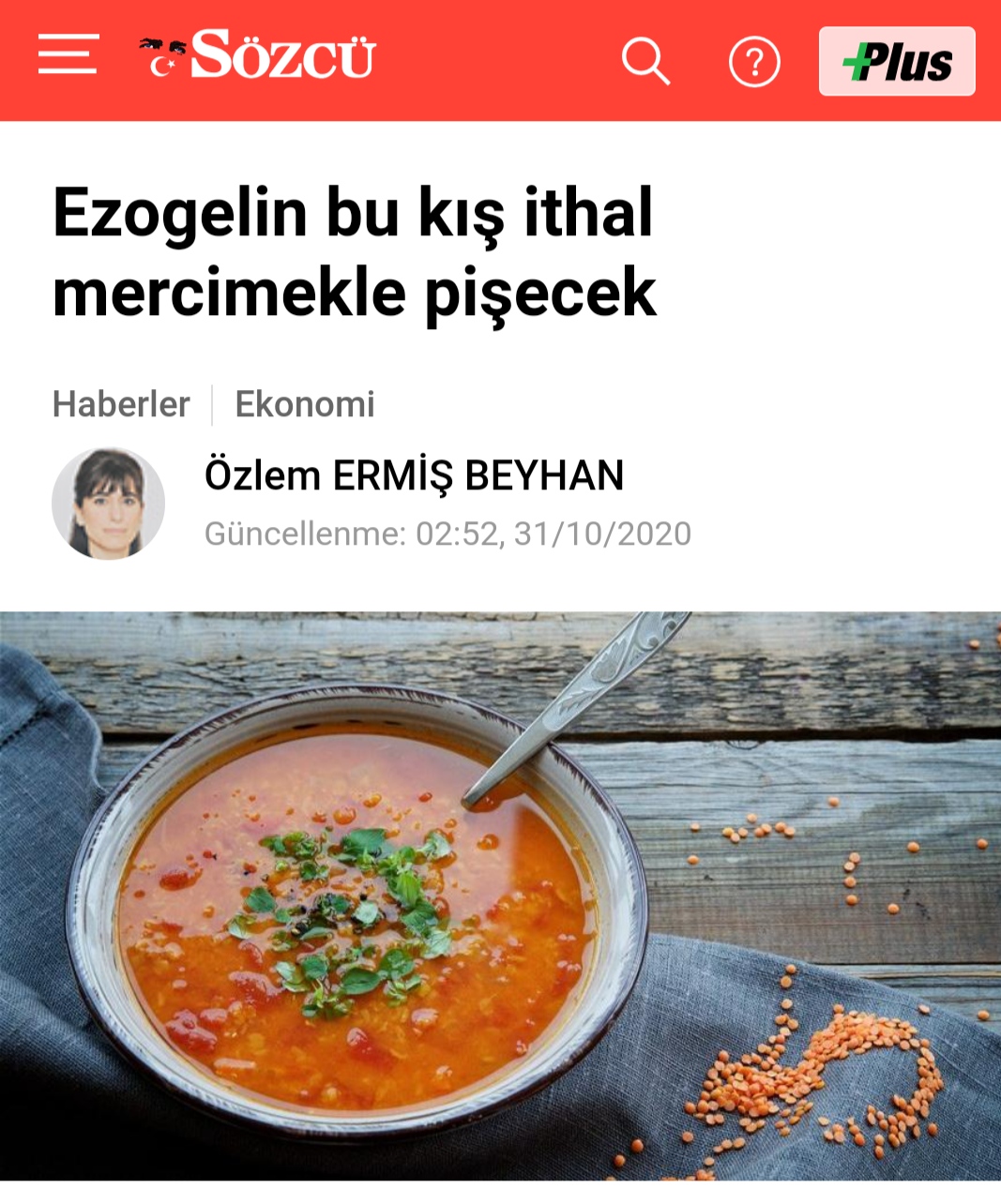
Task: Go to Haberler breadcrumb
Action: coord(121,404)
